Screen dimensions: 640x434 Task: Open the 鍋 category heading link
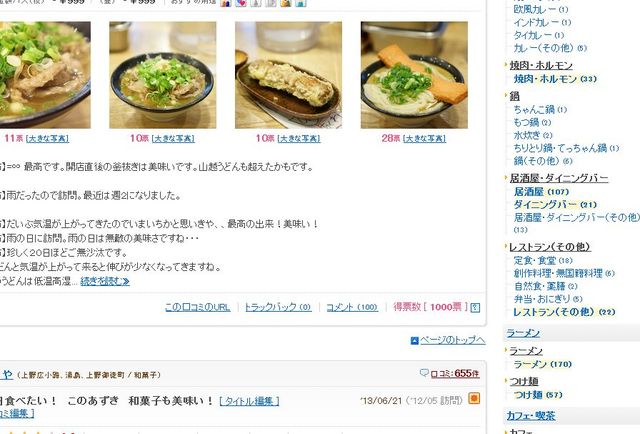click(x=514, y=96)
